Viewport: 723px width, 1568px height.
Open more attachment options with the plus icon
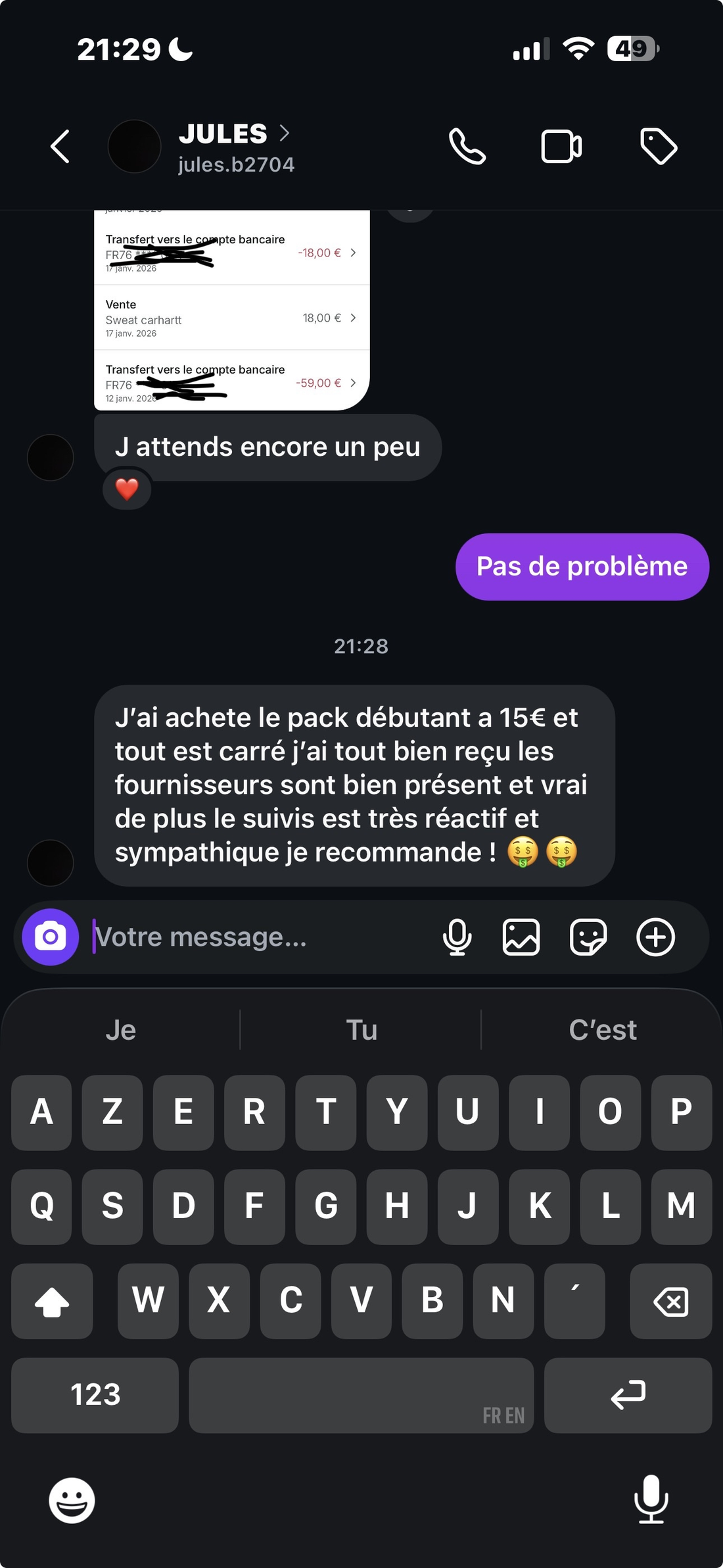pyautogui.click(x=655, y=937)
